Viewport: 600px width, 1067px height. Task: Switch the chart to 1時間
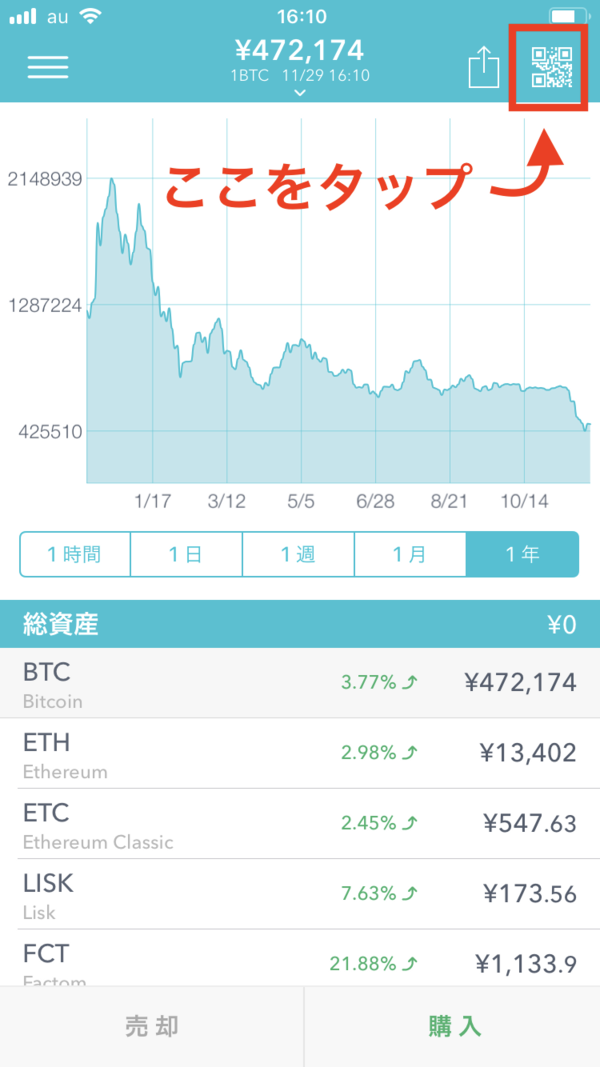(x=75, y=555)
